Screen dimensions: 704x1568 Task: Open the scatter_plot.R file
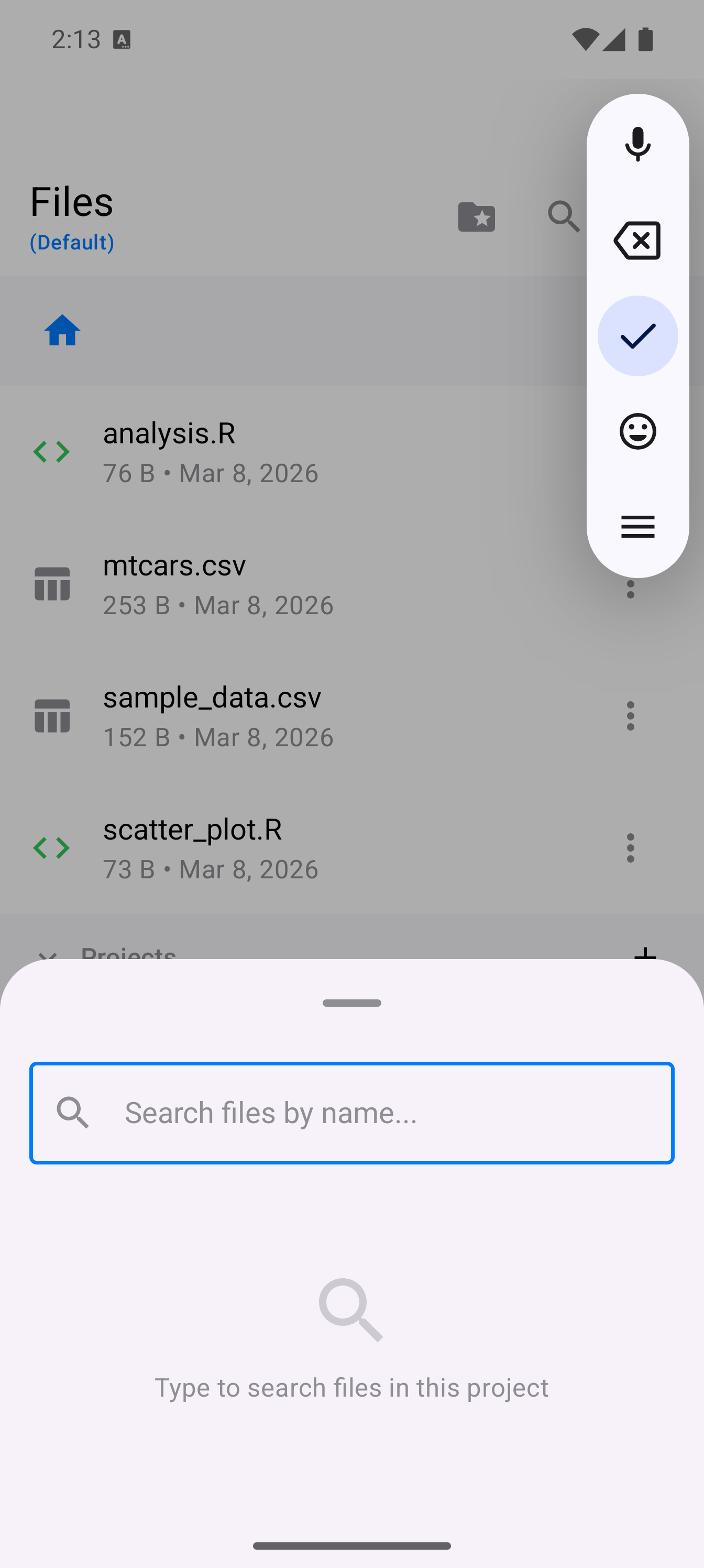[x=244, y=848]
